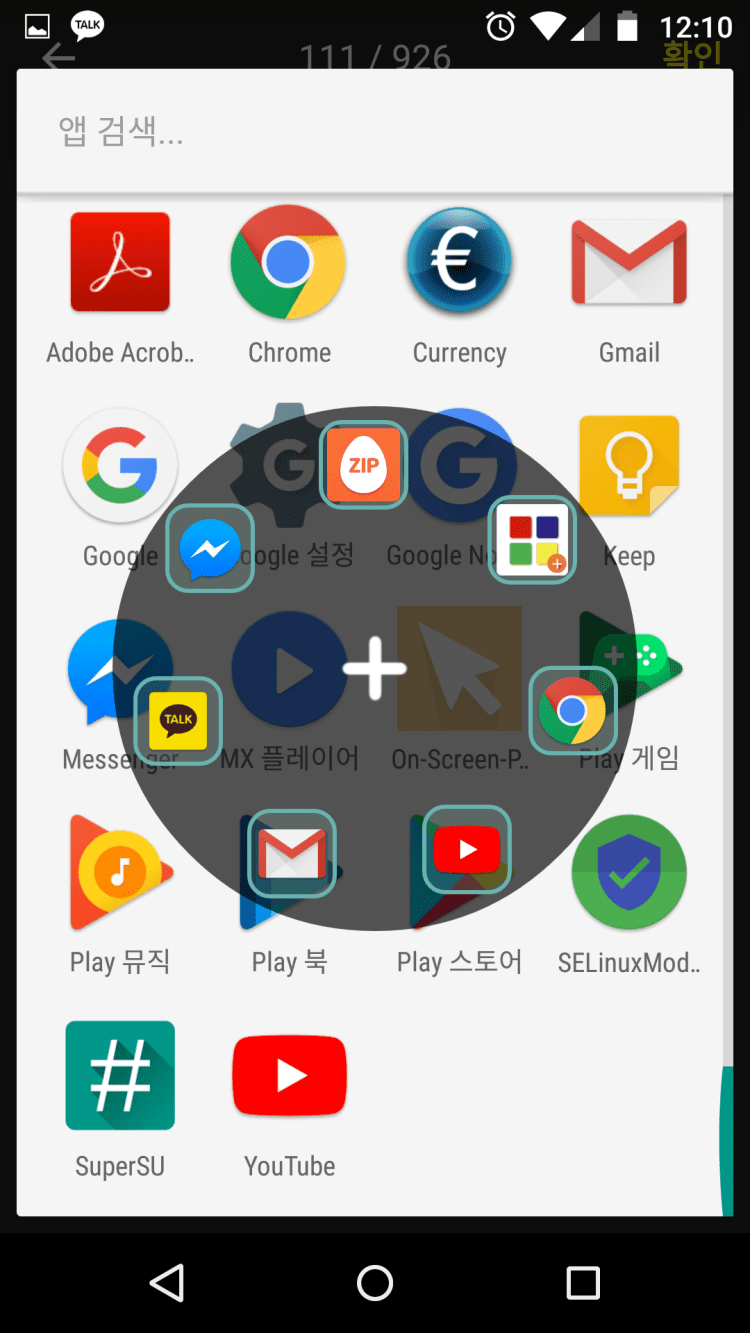Tap the Gmail shortcut inside the circle
This screenshot has width=750, height=1333.
291,853
